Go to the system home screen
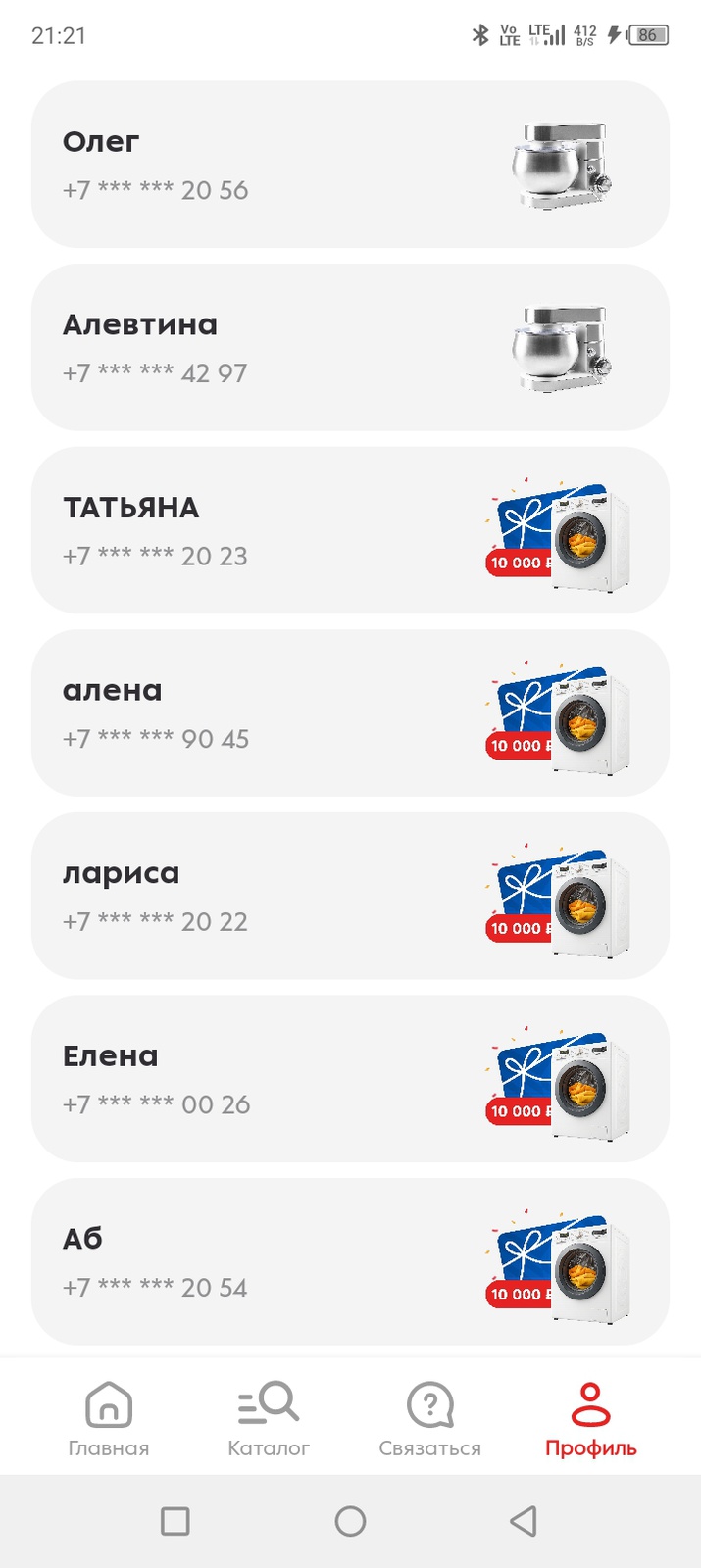This screenshot has width=701, height=1568. coord(350,1521)
